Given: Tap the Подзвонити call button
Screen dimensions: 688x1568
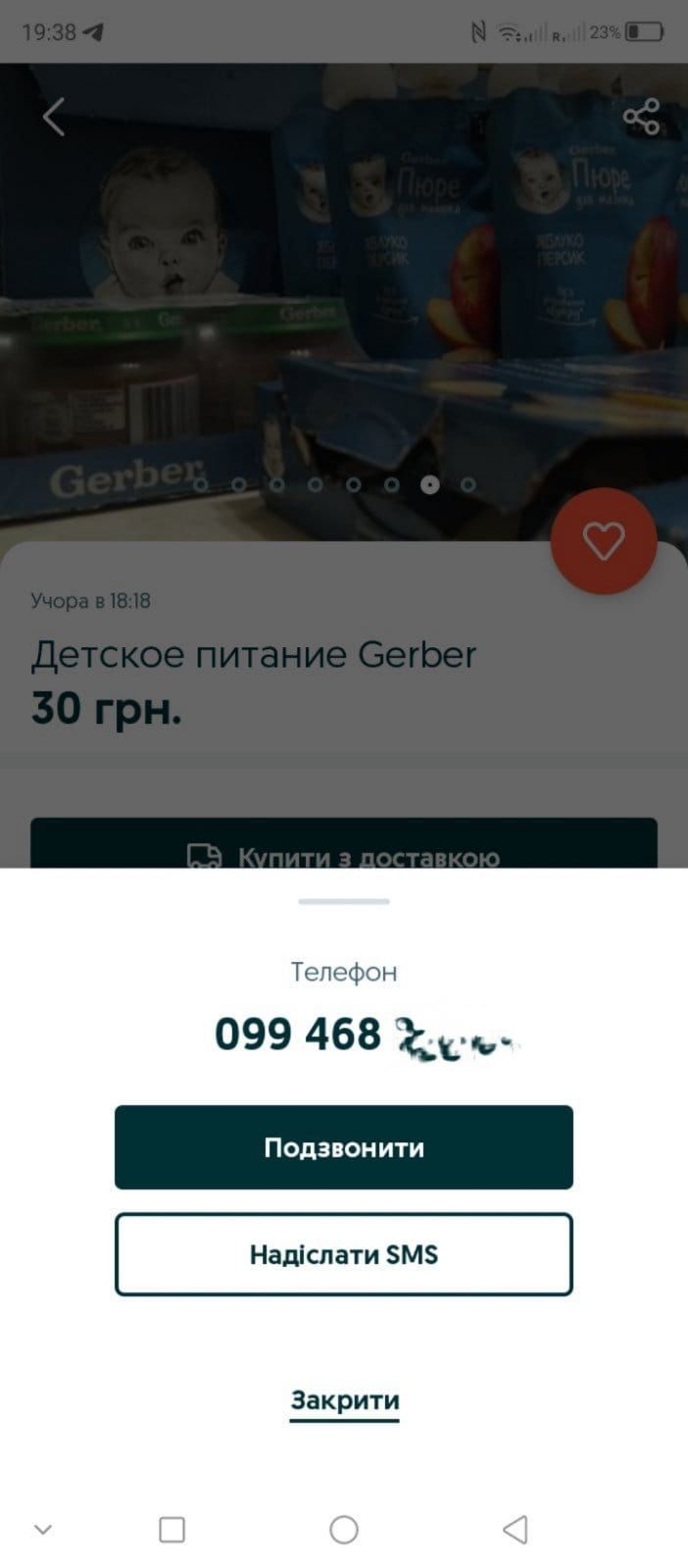Looking at the screenshot, I should coord(343,1147).
